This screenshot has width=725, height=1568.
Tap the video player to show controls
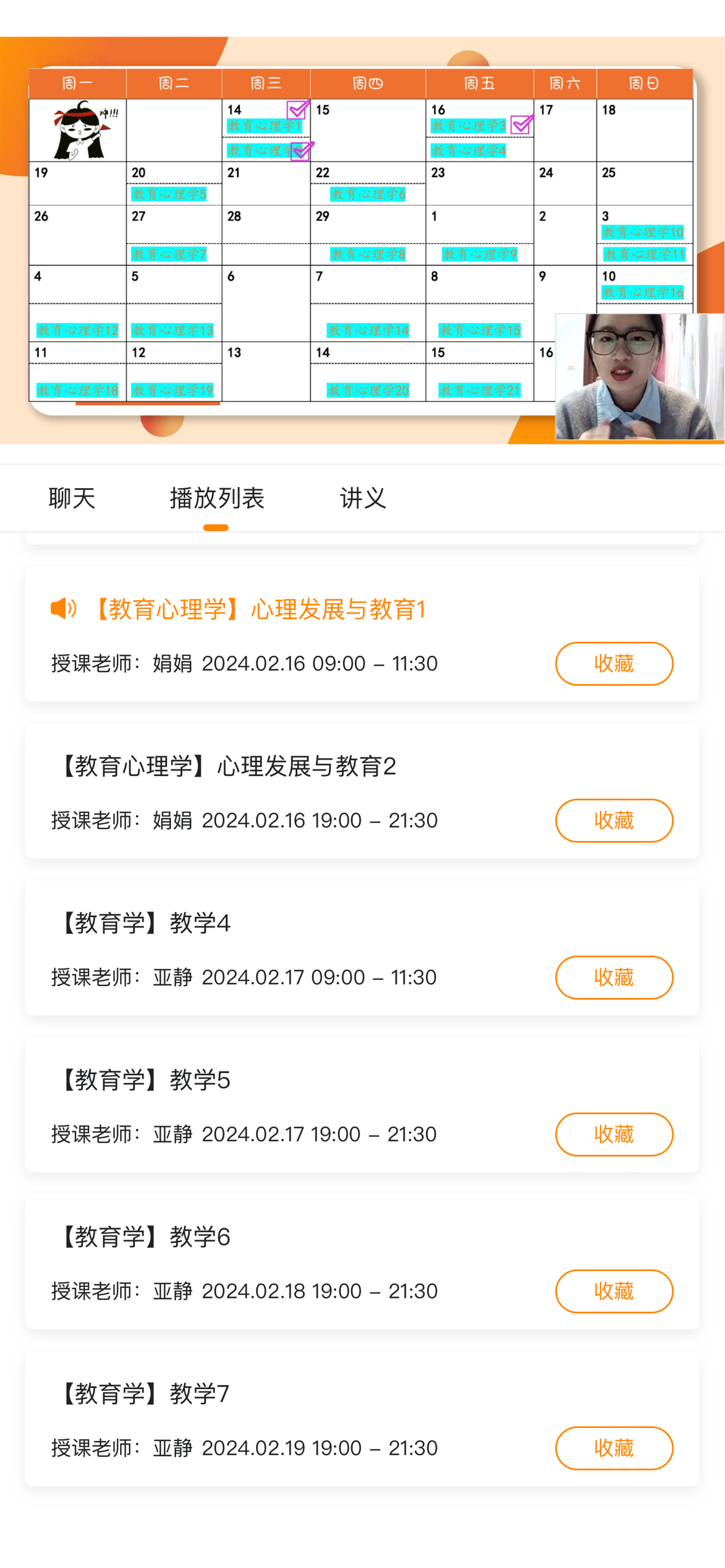(x=362, y=240)
